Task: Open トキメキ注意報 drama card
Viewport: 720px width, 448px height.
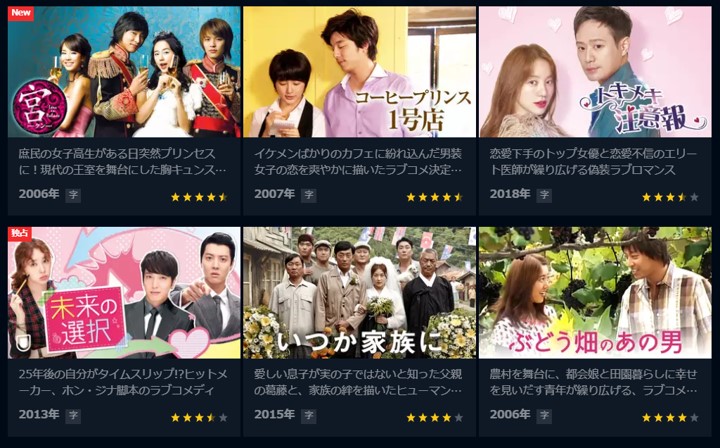Action: [x=595, y=72]
